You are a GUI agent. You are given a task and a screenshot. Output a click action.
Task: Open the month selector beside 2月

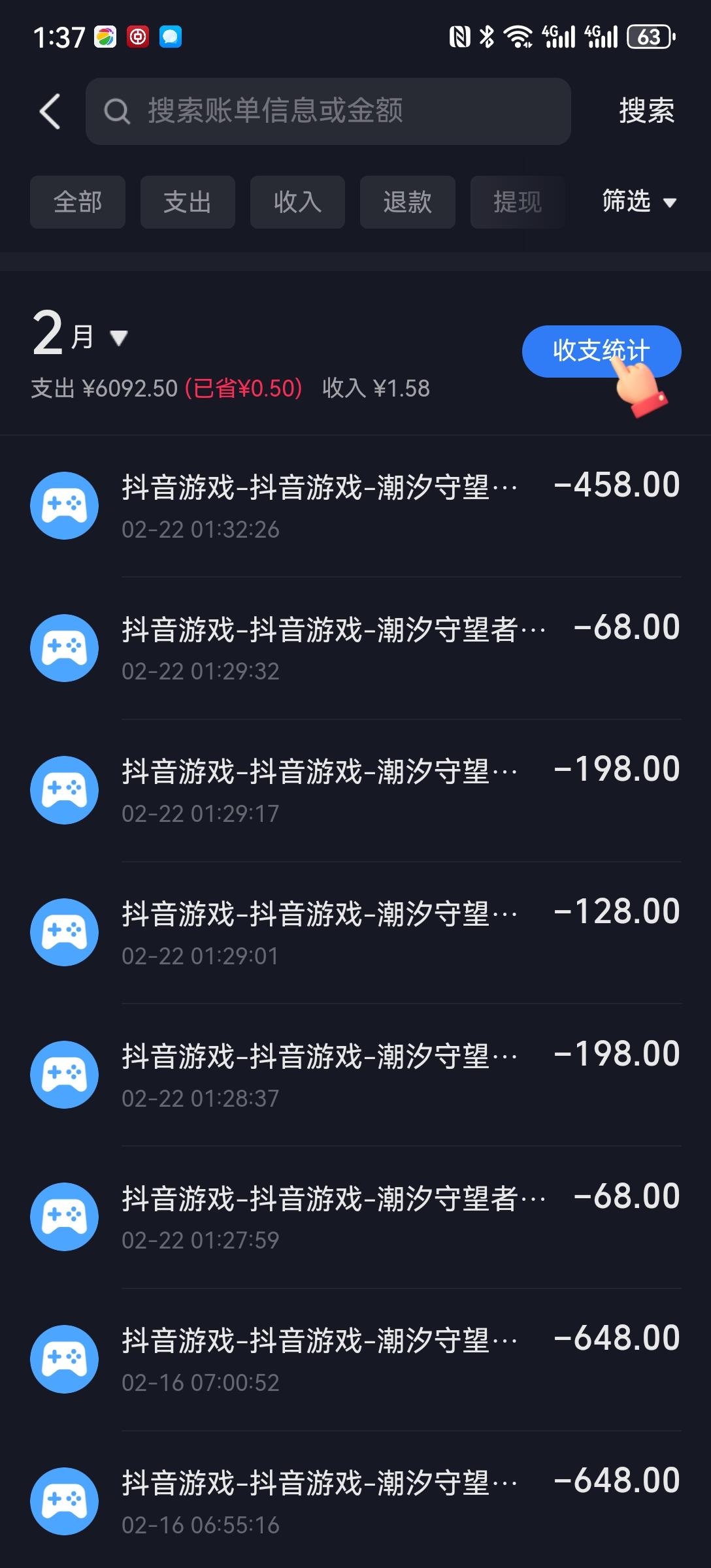pyautogui.click(x=118, y=338)
